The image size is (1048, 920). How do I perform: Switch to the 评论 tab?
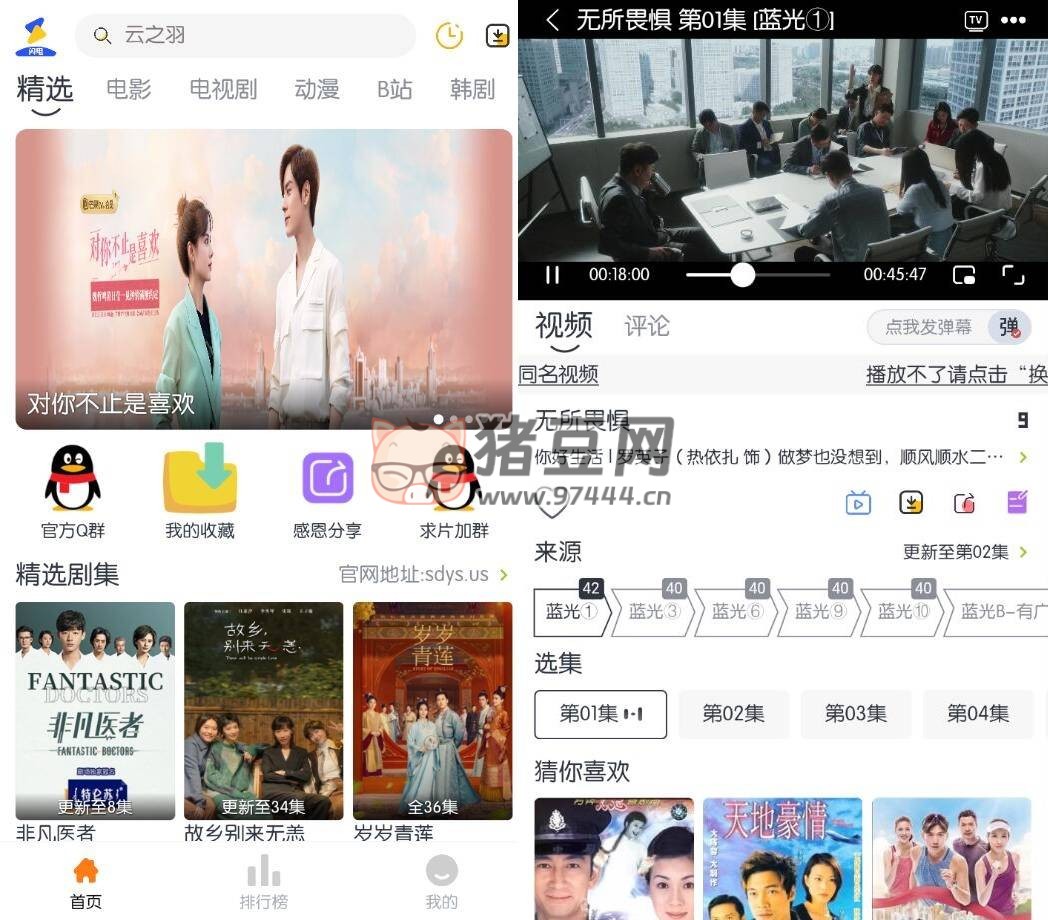click(647, 326)
